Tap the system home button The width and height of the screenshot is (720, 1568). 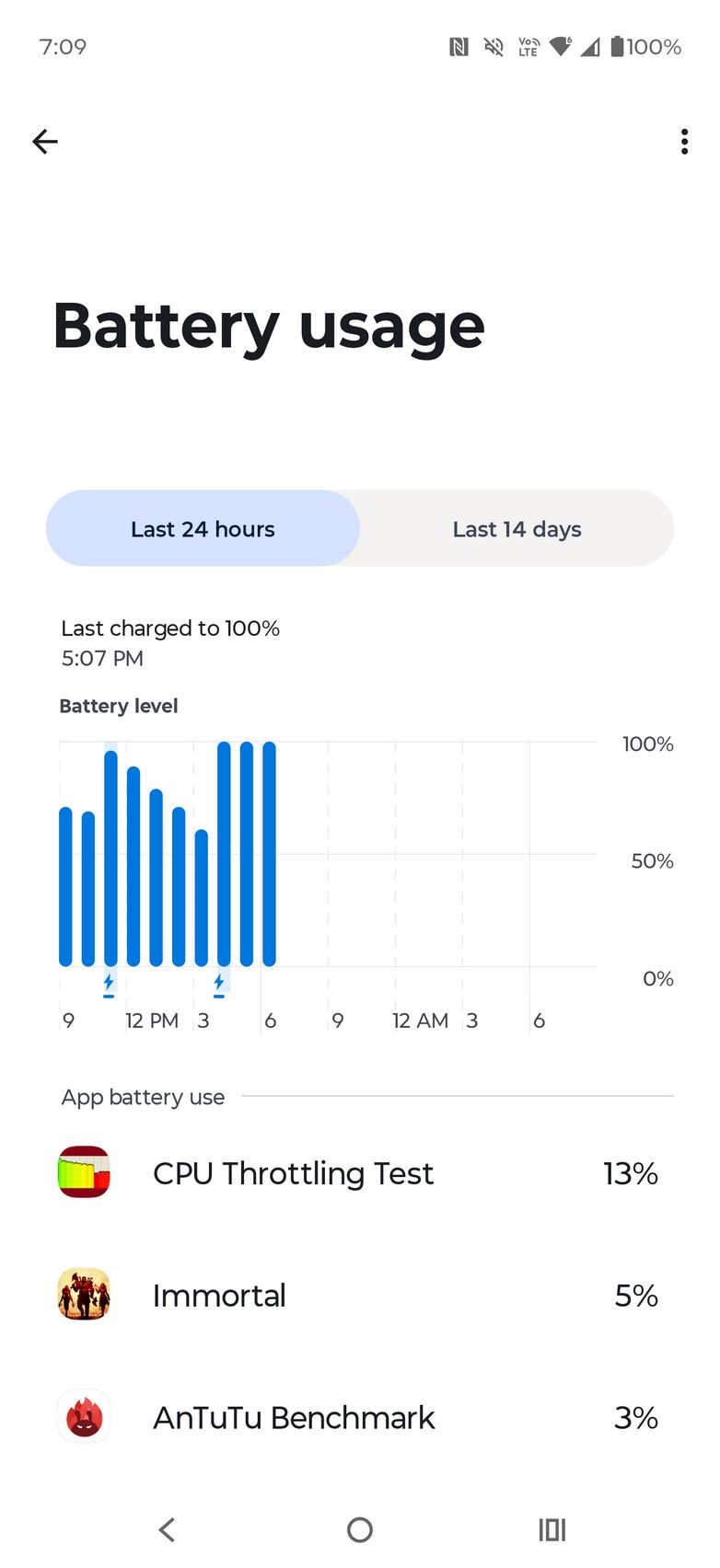[359, 1530]
